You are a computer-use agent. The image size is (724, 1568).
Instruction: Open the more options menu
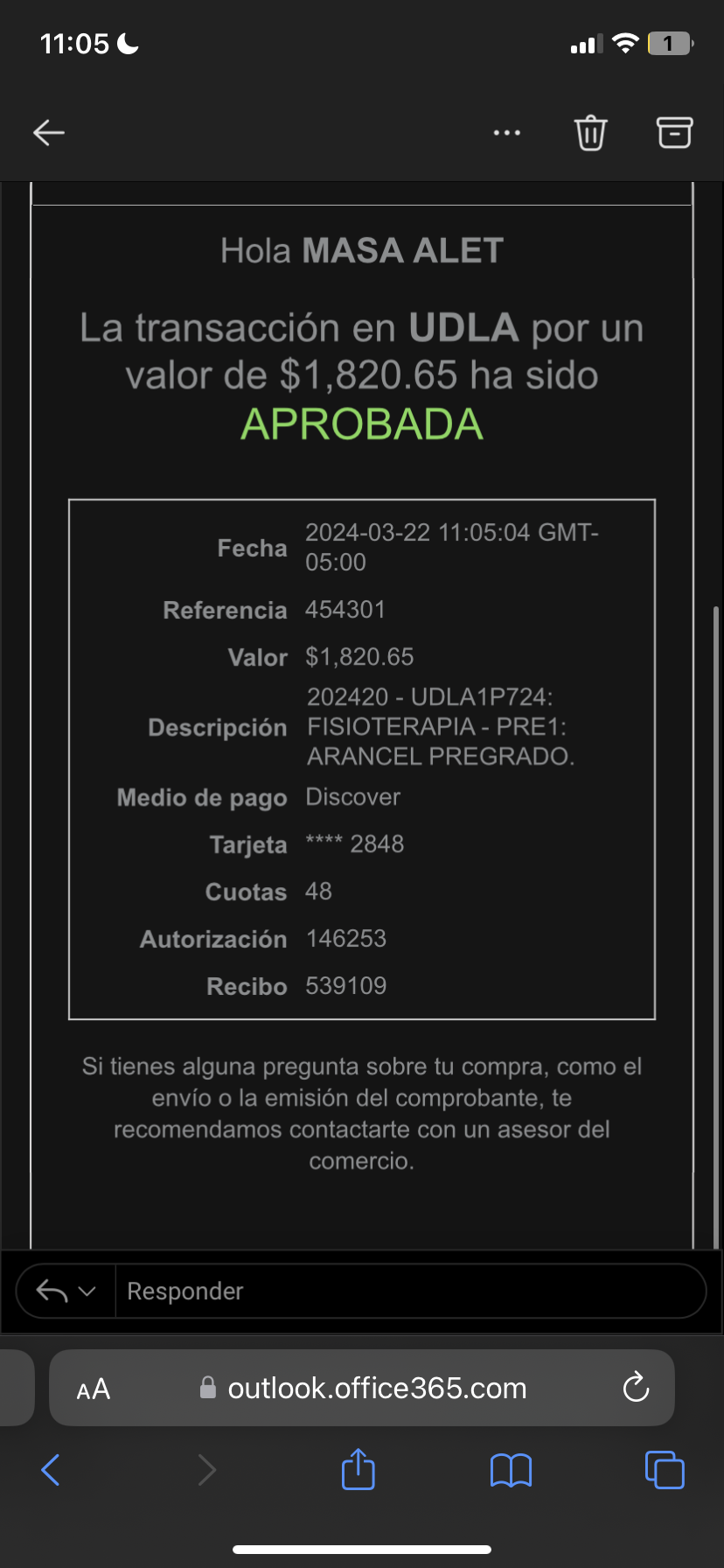pos(507,133)
